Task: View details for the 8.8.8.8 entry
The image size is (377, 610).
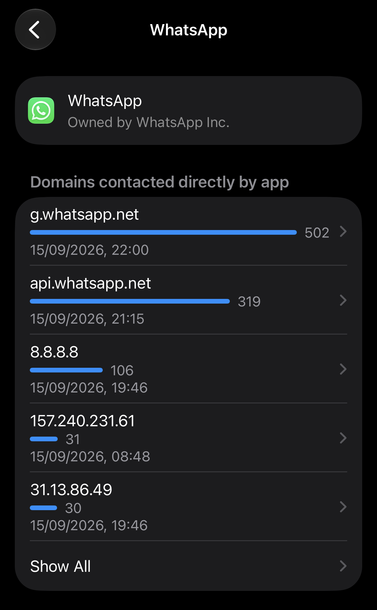Action: coord(188,369)
